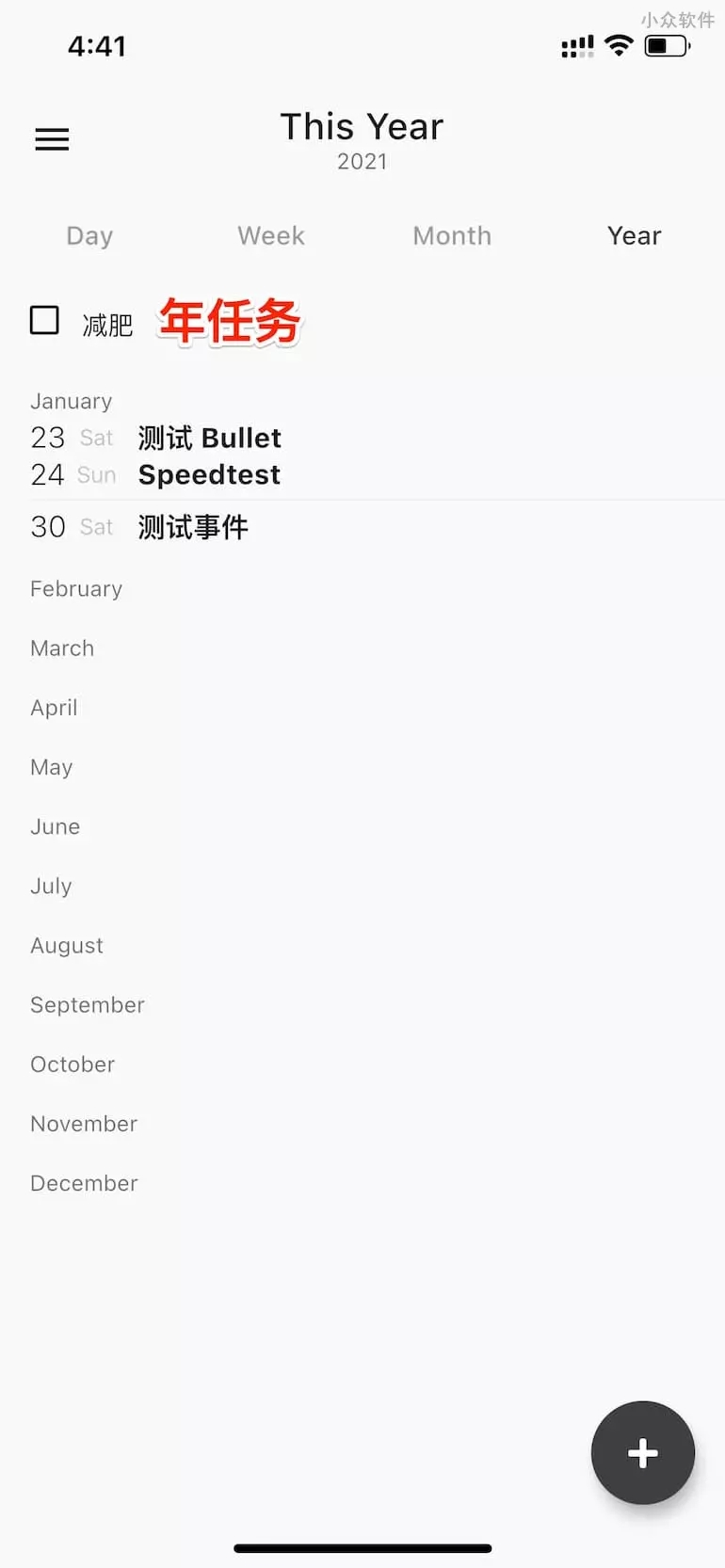Switch to the Day tab
This screenshot has height=1568, width=725.
pyautogui.click(x=89, y=235)
